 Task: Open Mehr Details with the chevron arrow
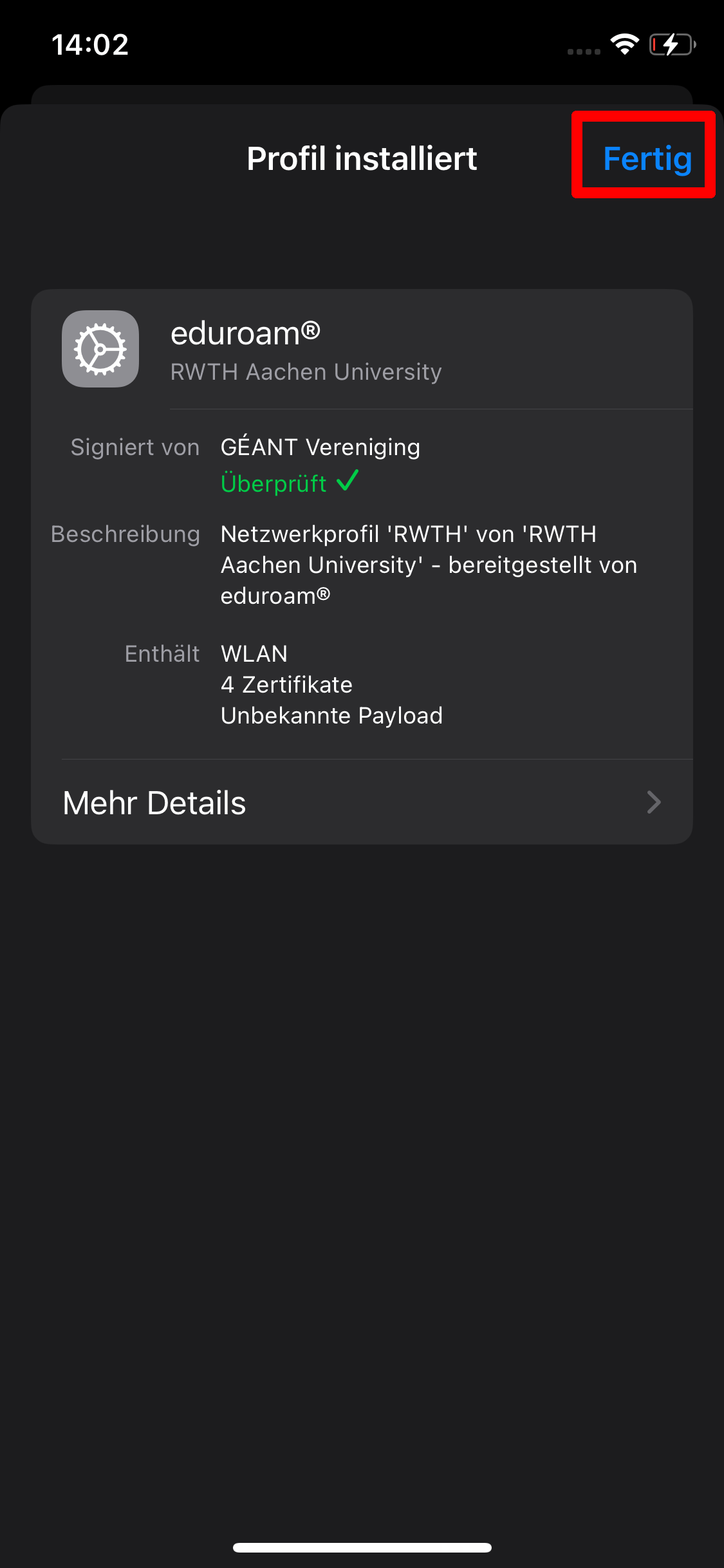coord(653,802)
